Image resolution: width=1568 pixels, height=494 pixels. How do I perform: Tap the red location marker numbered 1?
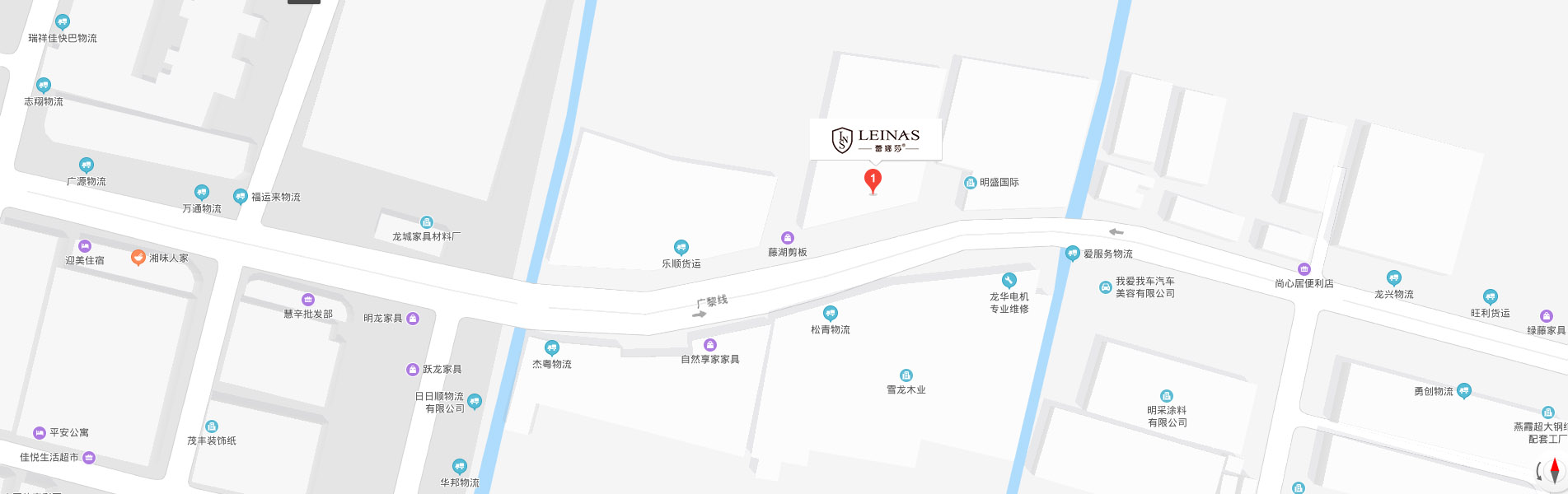click(x=873, y=179)
